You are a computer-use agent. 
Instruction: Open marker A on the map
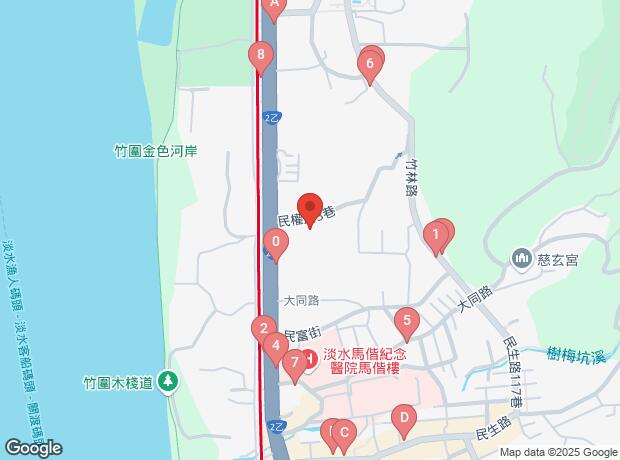tap(275, 6)
